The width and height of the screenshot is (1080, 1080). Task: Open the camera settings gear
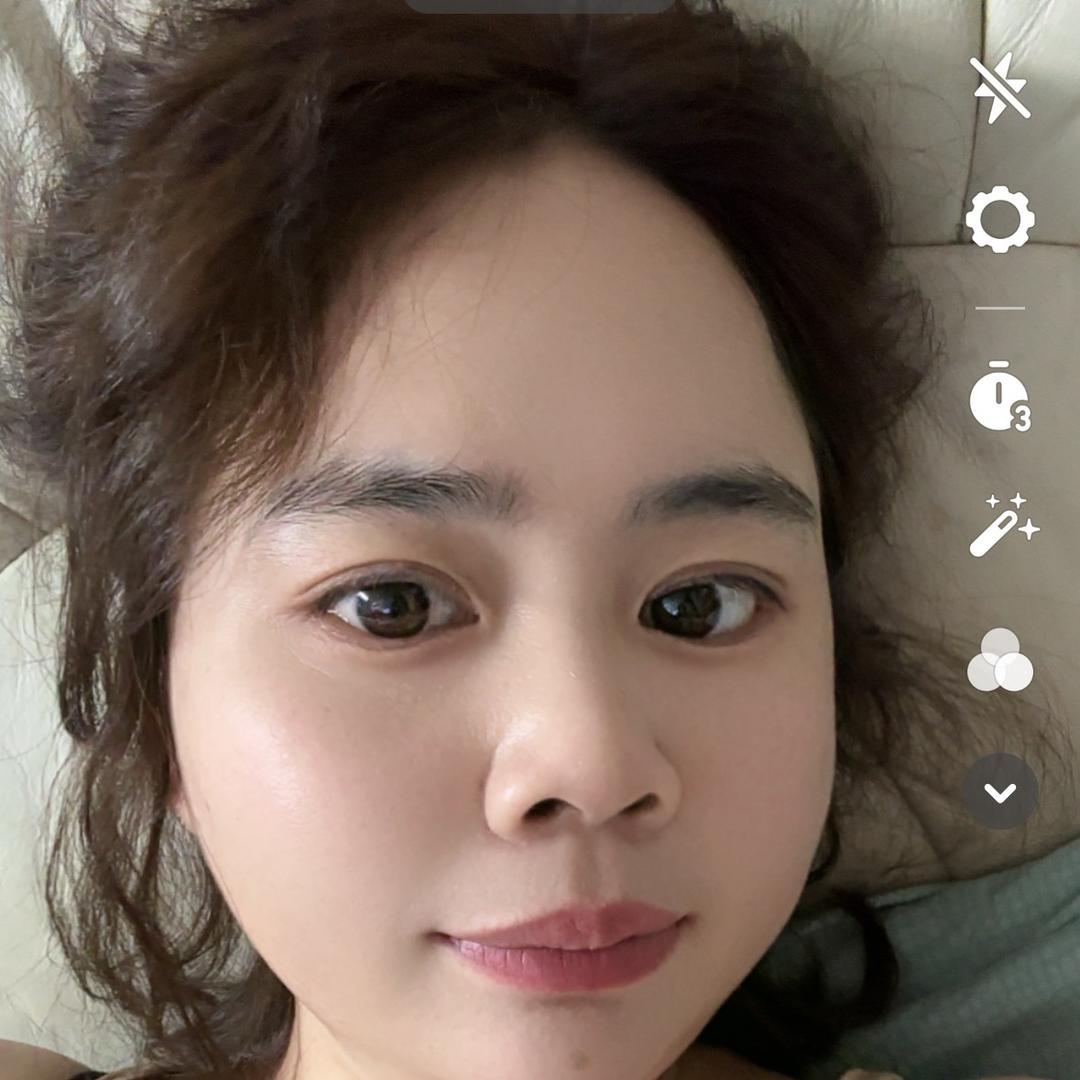tap(999, 219)
